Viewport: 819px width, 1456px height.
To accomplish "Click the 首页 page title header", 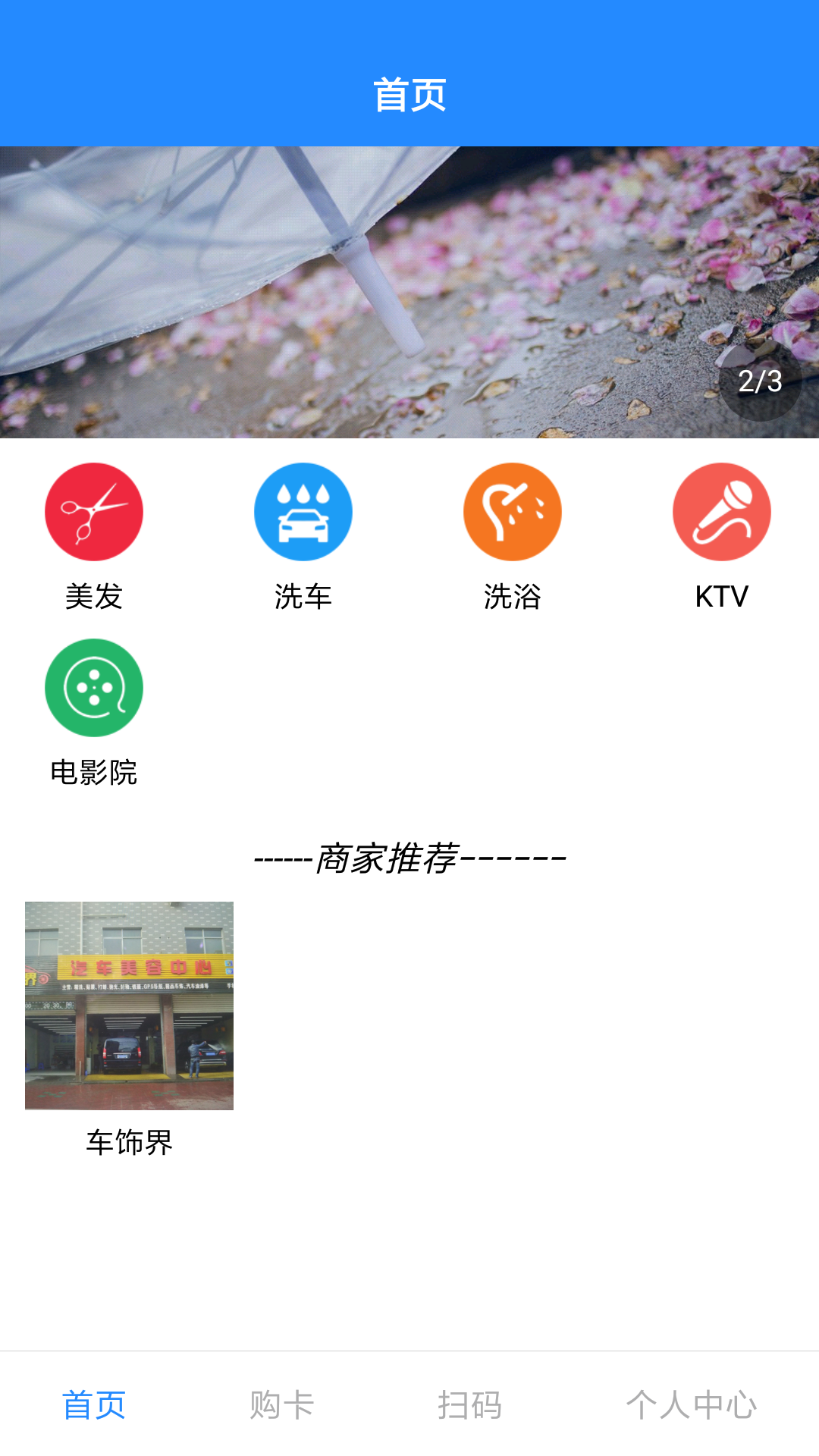I will 409,93.
